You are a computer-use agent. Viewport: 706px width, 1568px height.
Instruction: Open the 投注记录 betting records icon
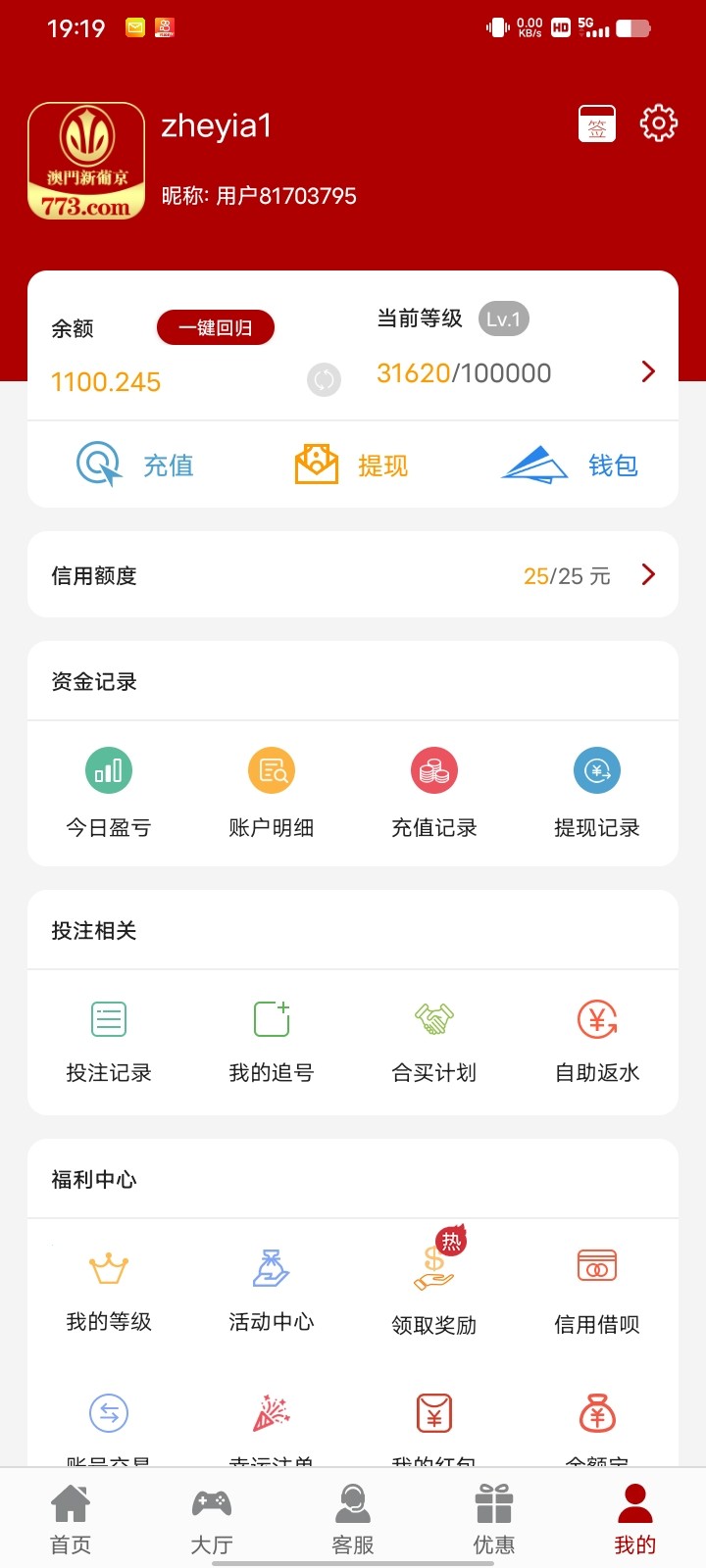[108, 1041]
